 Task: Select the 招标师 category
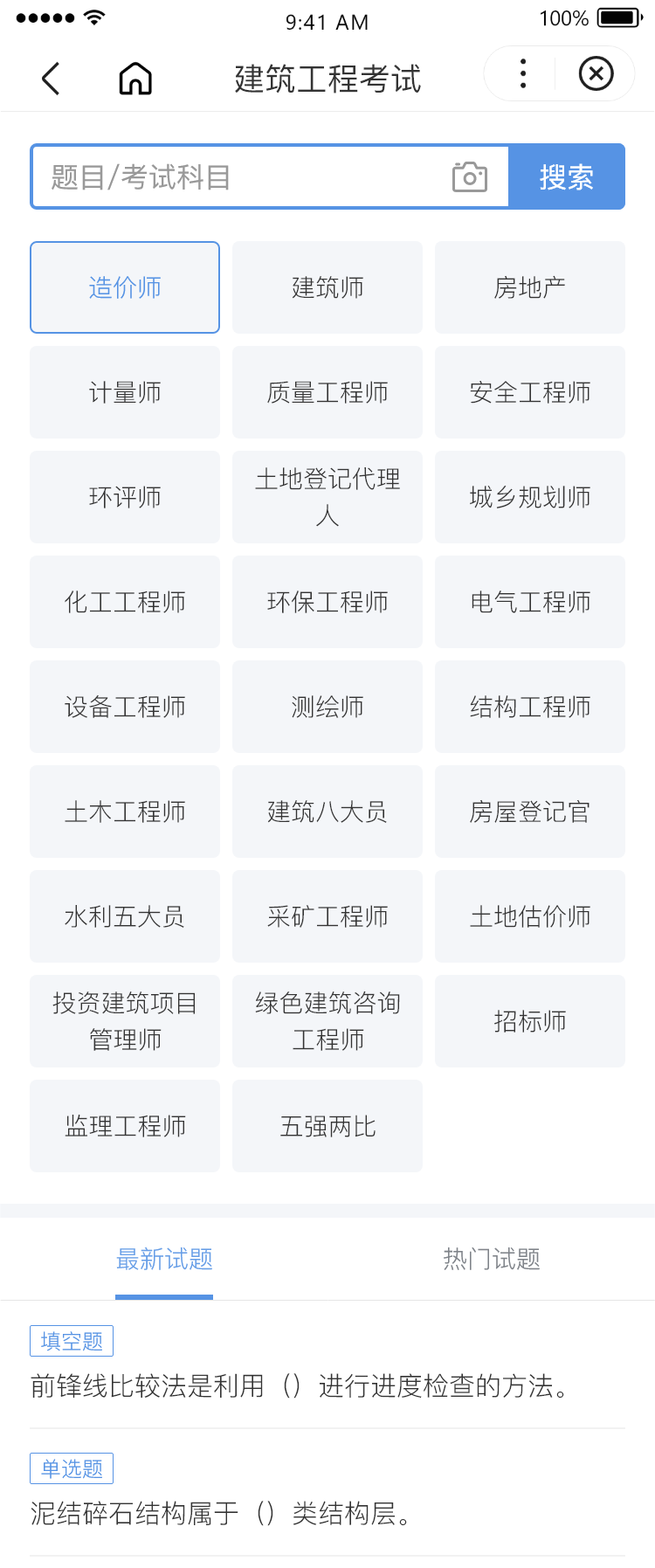click(x=530, y=1021)
